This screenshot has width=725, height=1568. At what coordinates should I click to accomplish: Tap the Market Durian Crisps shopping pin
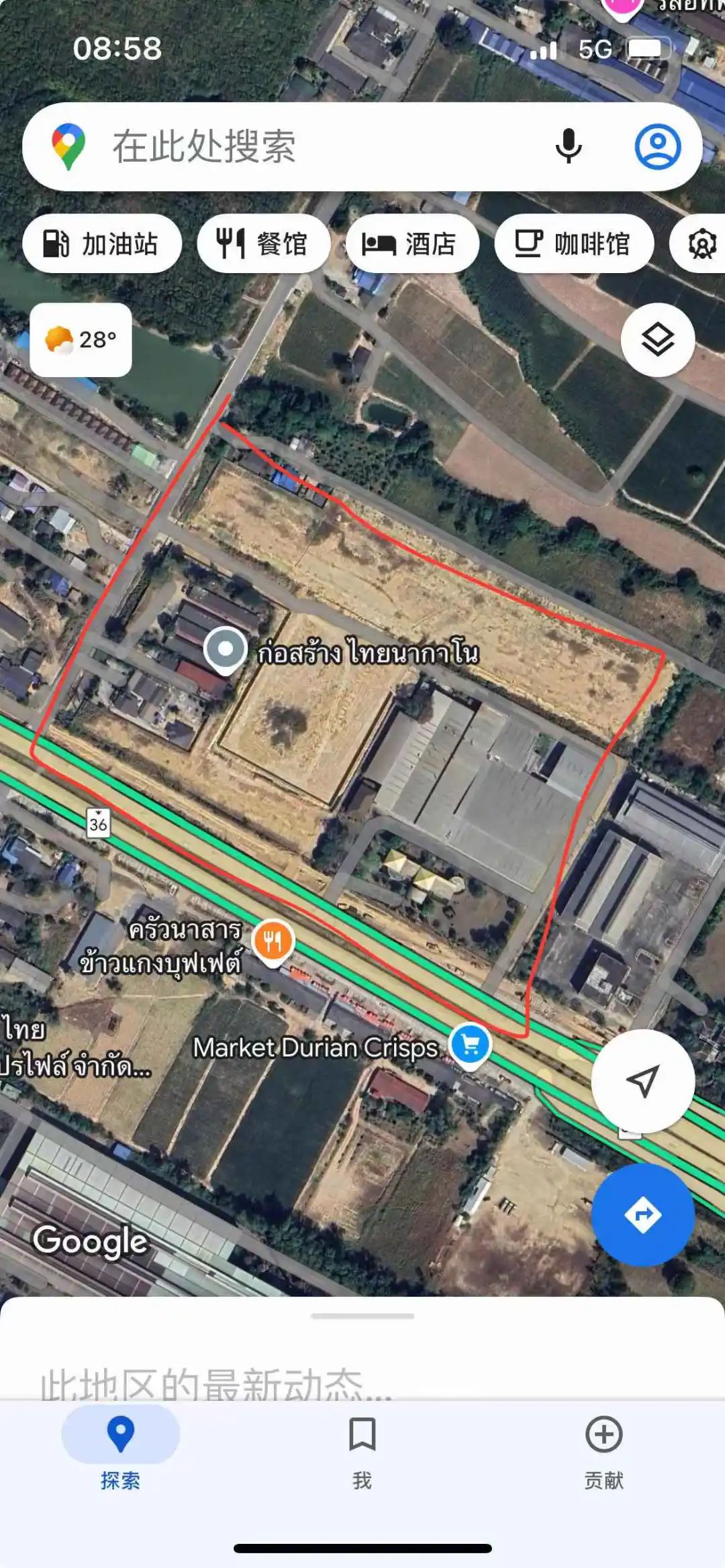coord(471,1045)
